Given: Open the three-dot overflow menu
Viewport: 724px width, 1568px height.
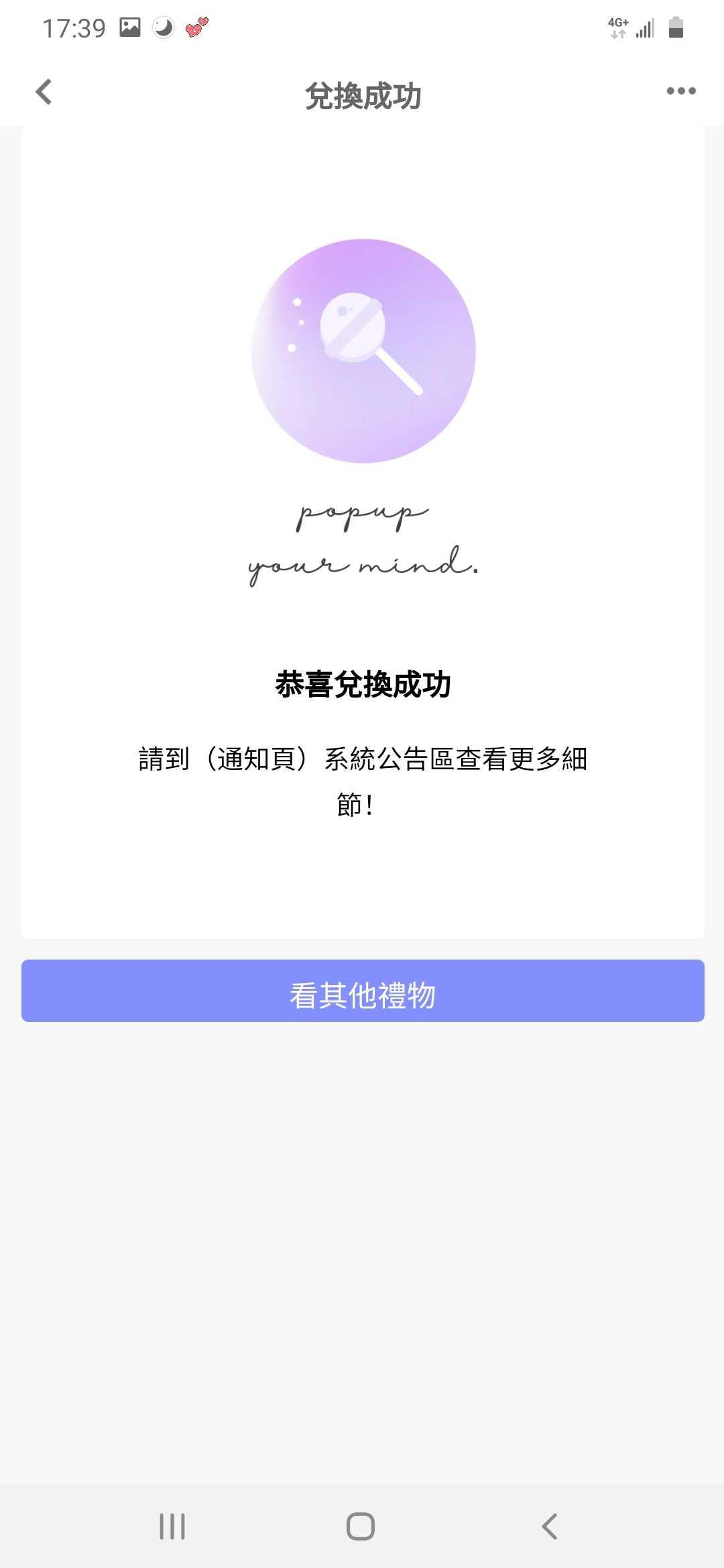Looking at the screenshot, I should pos(681,91).
